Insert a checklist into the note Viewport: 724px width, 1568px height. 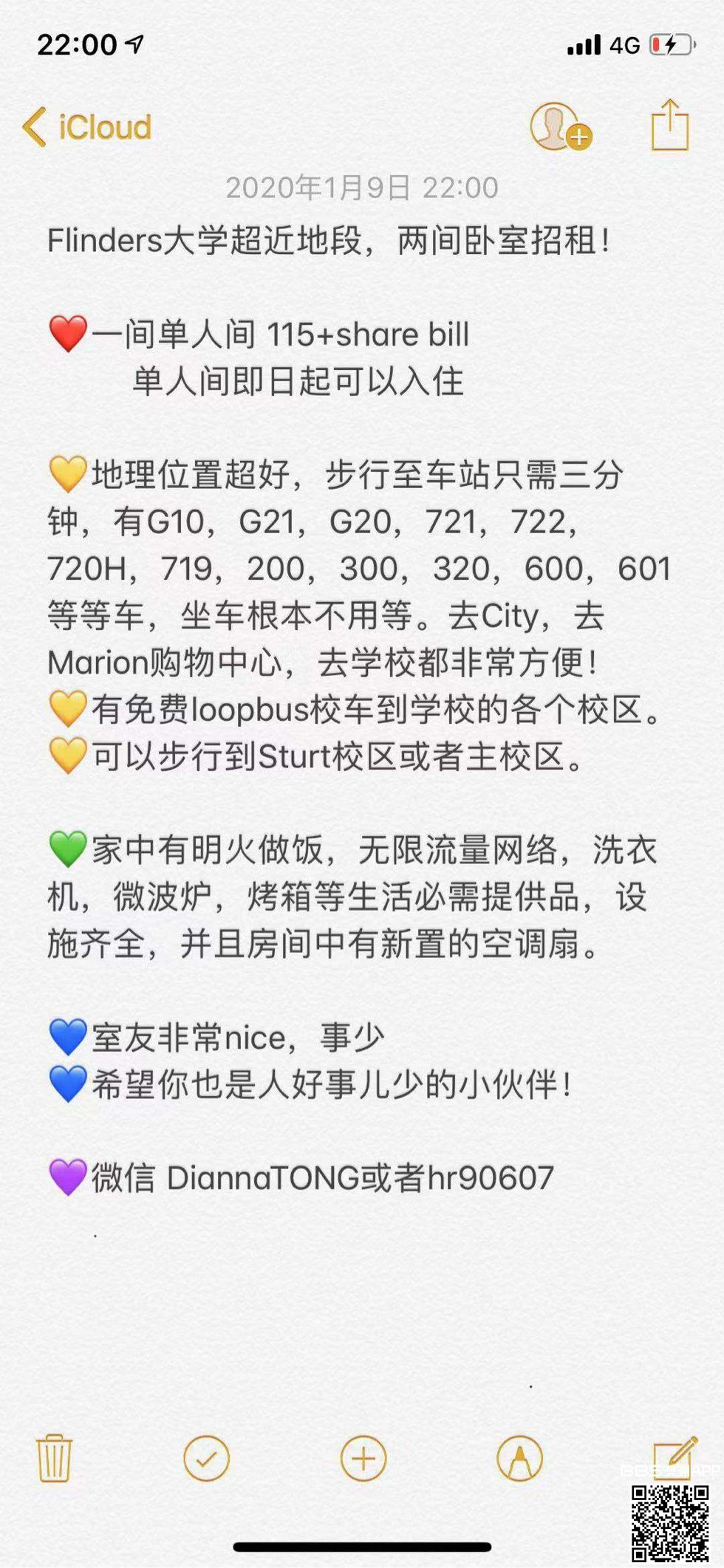tap(206, 1458)
